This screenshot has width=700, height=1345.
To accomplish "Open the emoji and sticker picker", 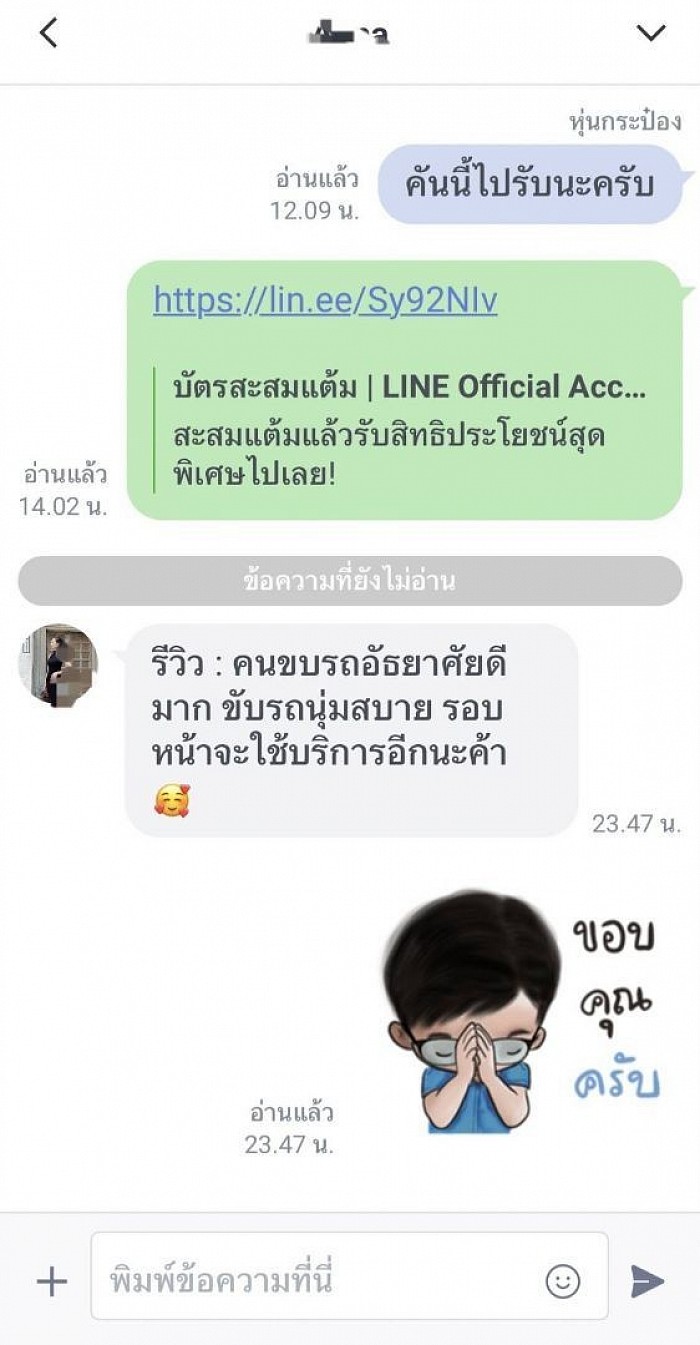I will [x=563, y=1281].
